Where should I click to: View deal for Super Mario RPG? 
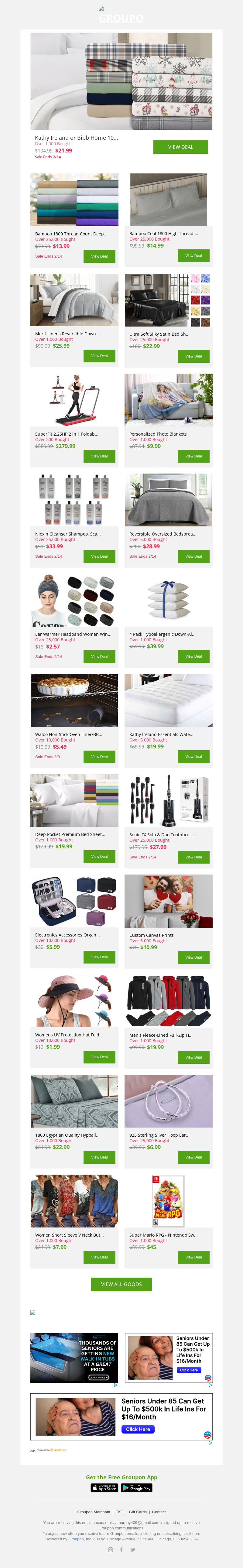[193, 1257]
